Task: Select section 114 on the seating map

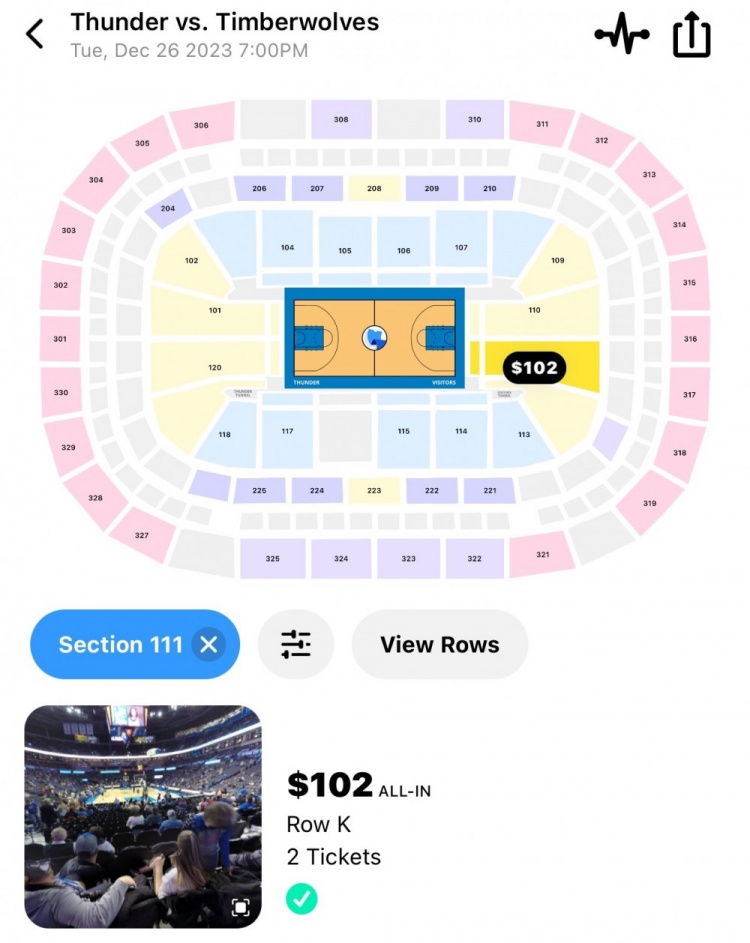Action: 461,431
